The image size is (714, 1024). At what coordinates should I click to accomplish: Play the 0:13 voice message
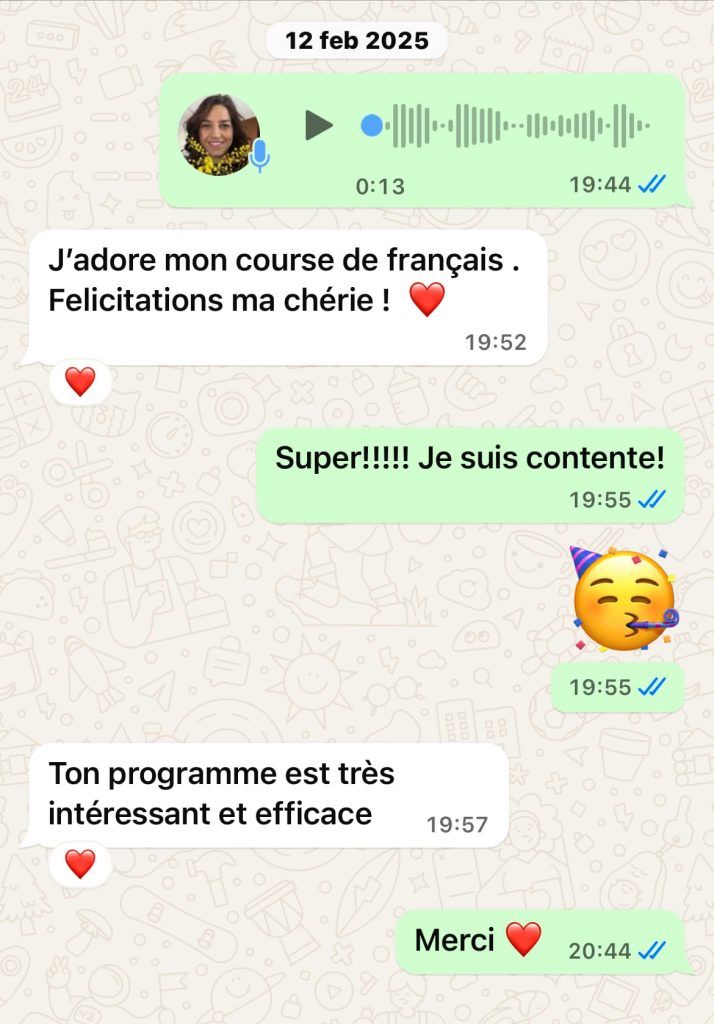(x=318, y=126)
